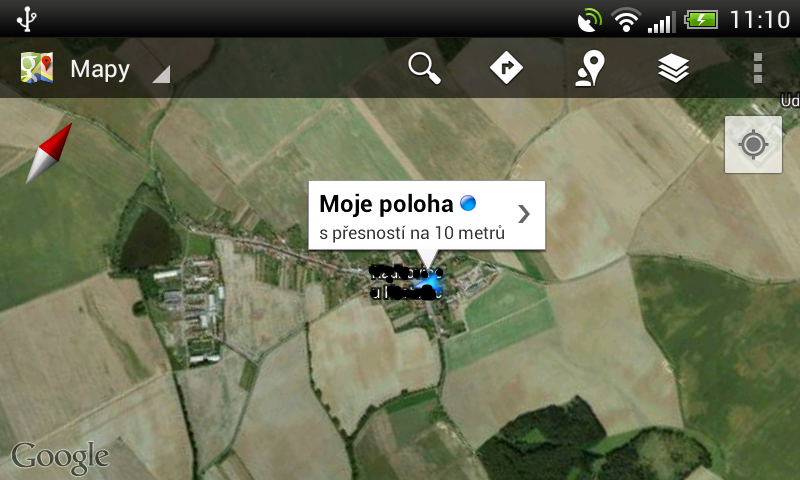
Task: Open the Moje poloha details bubble
Action: 427,215
